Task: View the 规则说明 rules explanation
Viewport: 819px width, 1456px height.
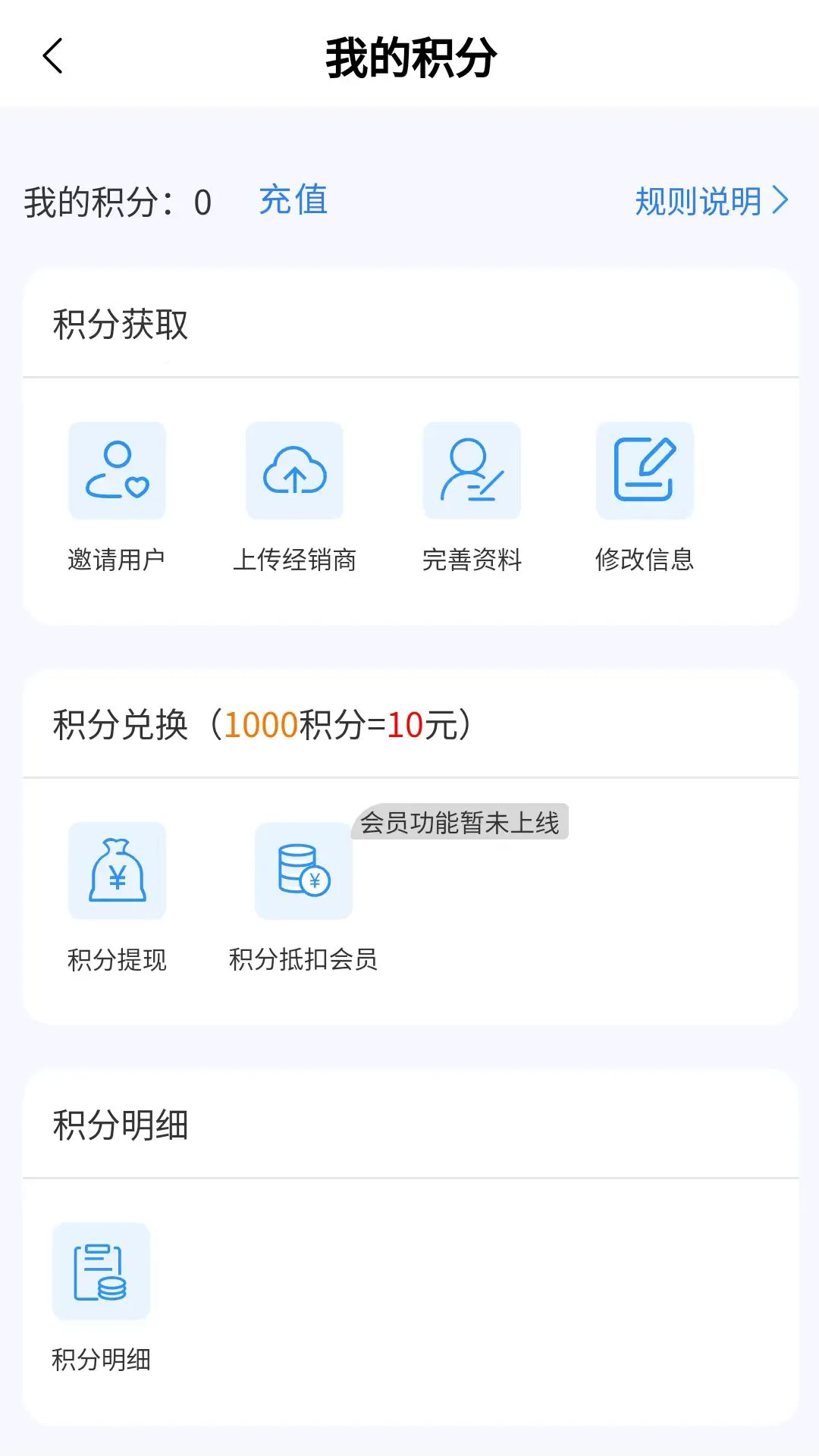Action: click(699, 201)
